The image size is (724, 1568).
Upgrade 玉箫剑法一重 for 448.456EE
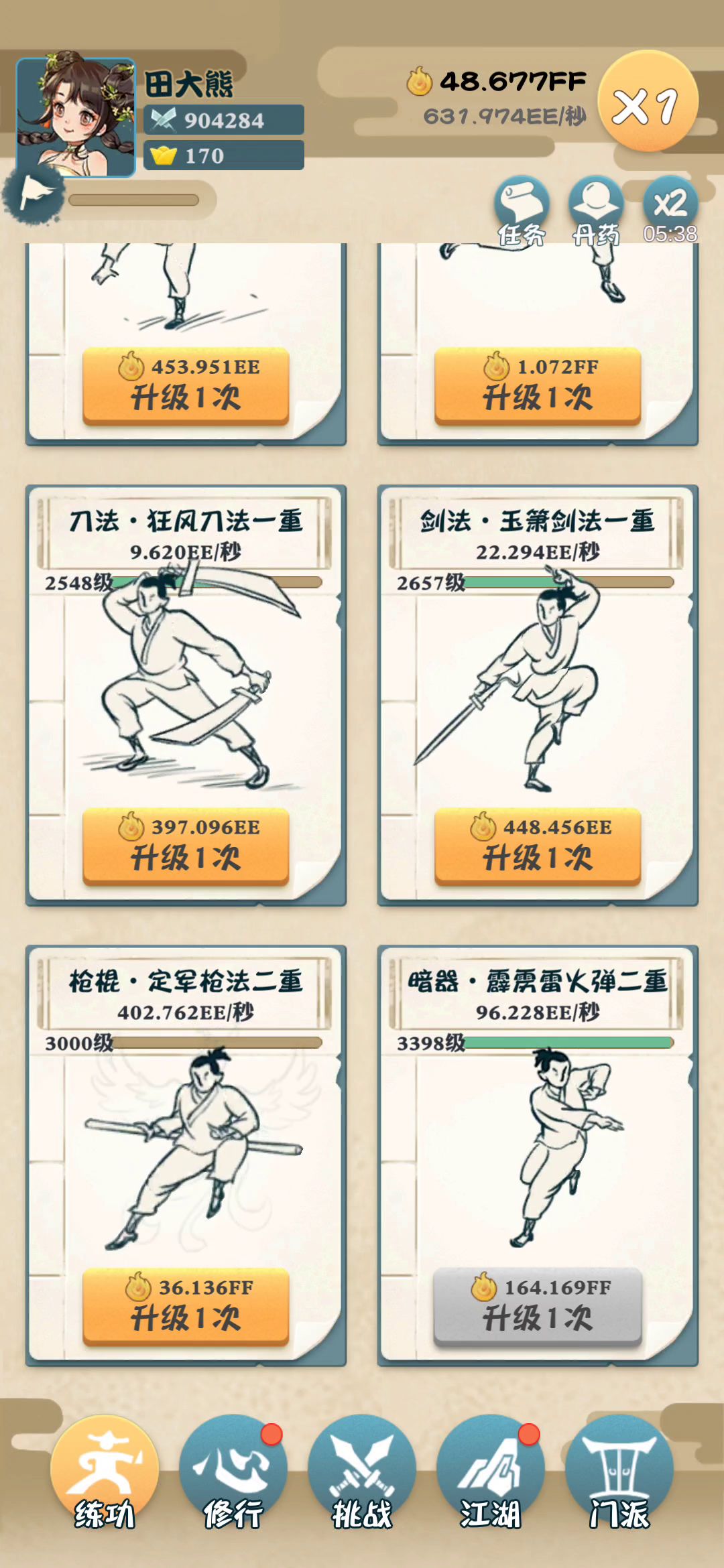click(x=538, y=846)
